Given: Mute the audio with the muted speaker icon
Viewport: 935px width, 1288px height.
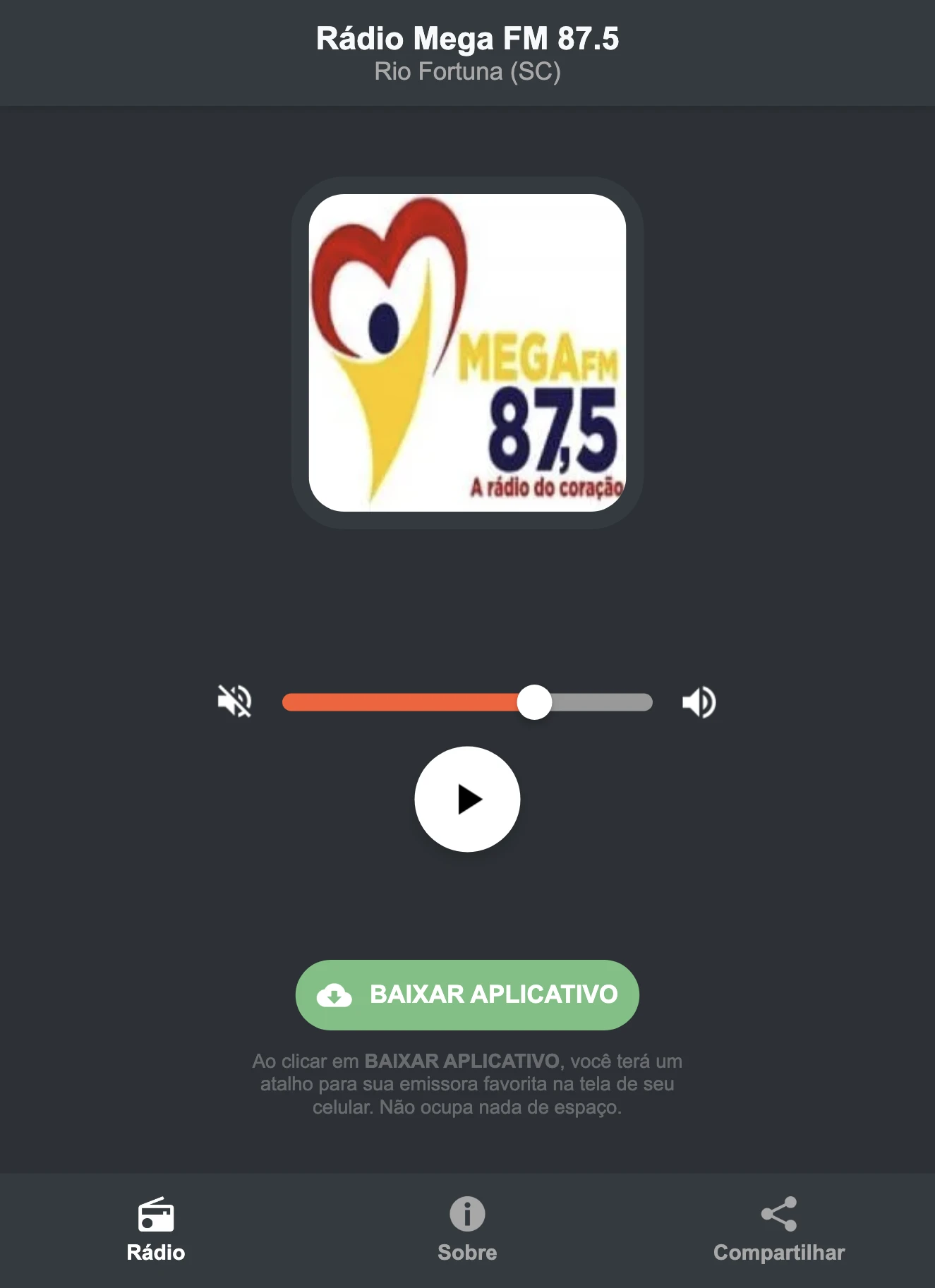Looking at the screenshot, I should tap(236, 700).
